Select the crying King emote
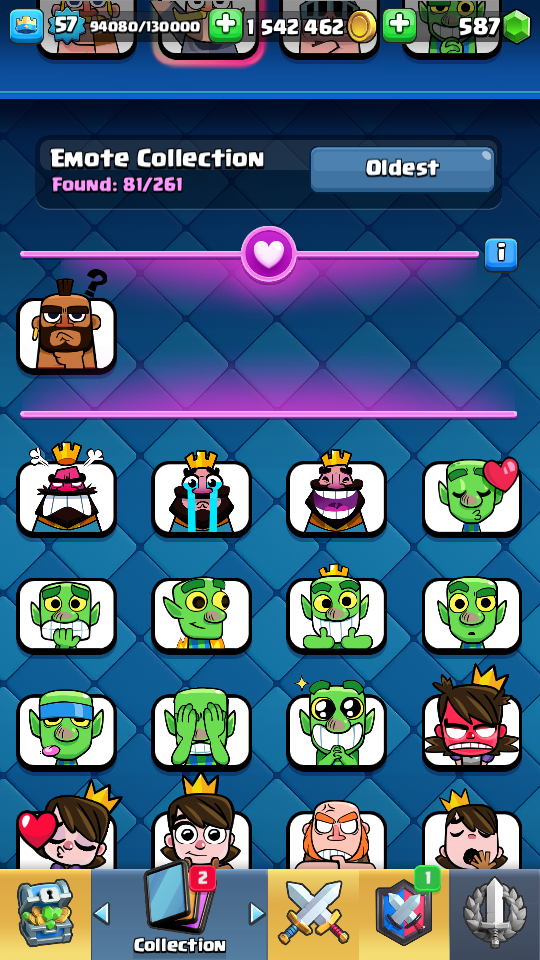 201,495
